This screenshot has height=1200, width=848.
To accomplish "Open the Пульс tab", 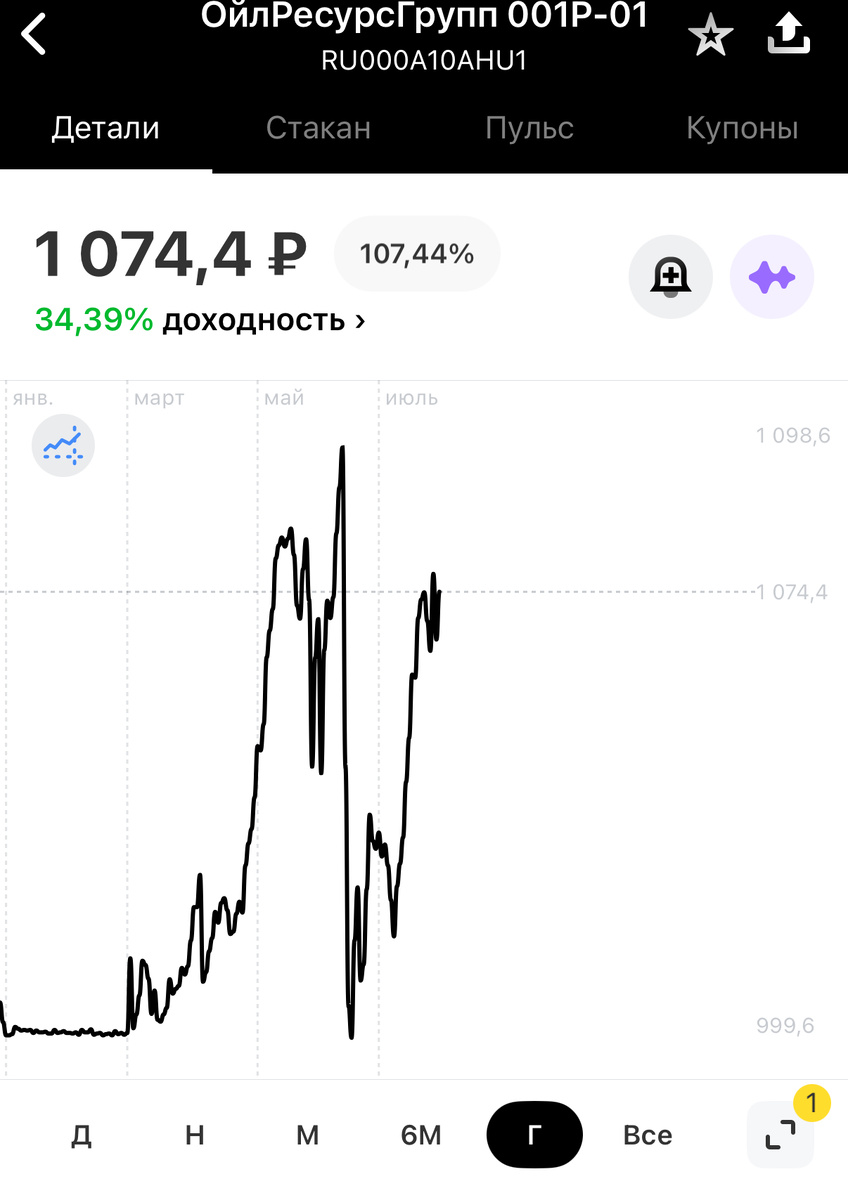I will coord(529,128).
